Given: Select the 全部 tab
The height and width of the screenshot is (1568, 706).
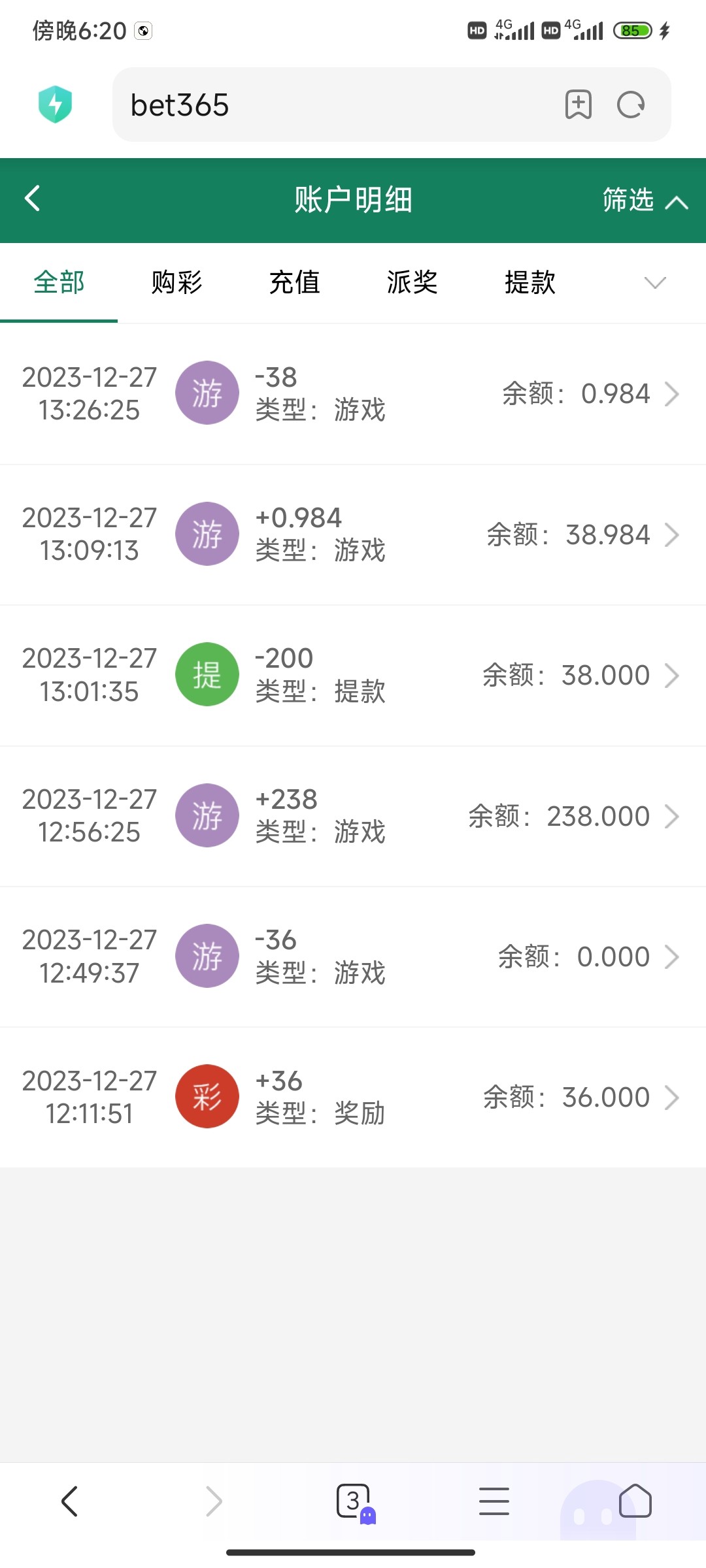Looking at the screenshot, I should click(59, 283).
